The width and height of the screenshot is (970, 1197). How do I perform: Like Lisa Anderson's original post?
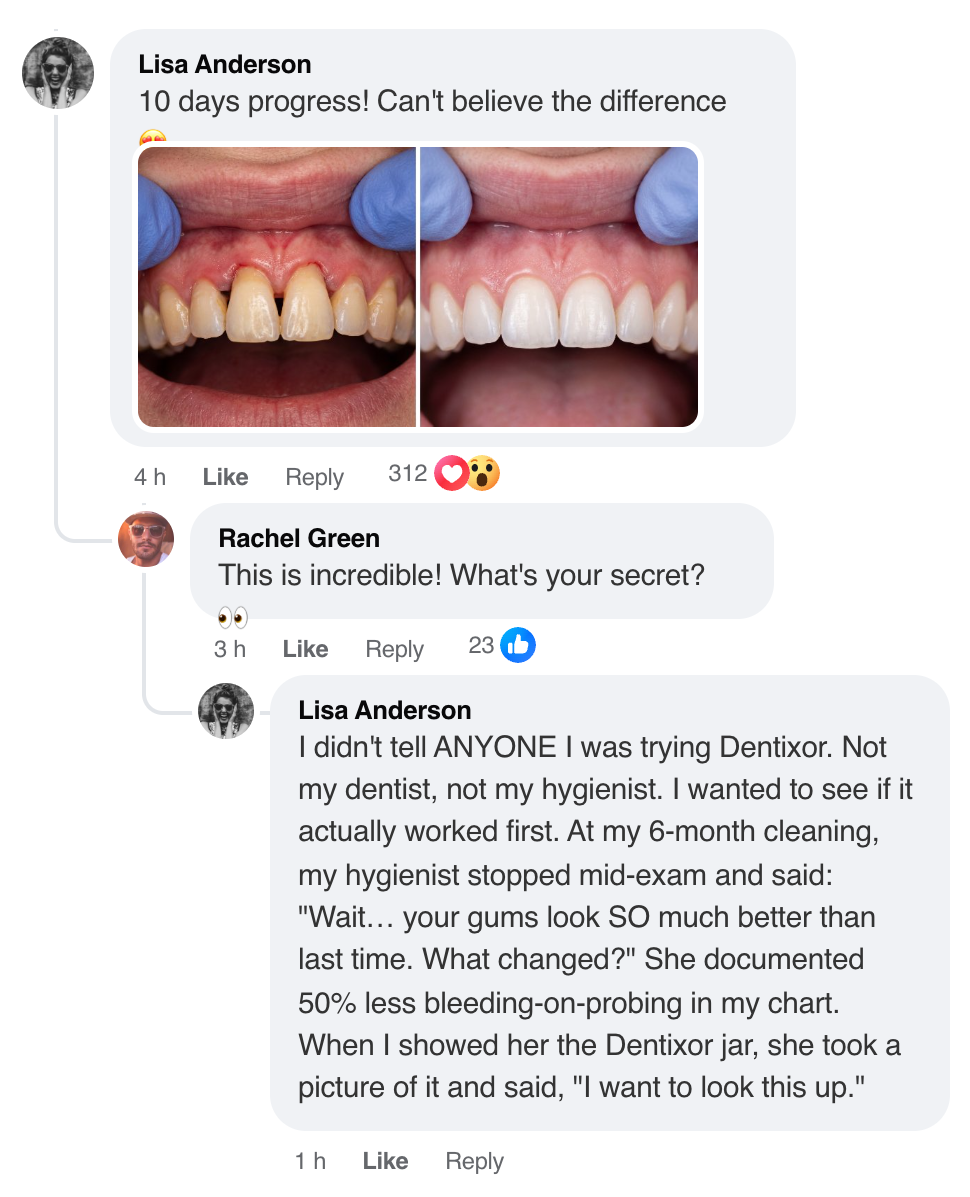pos(225,477)
